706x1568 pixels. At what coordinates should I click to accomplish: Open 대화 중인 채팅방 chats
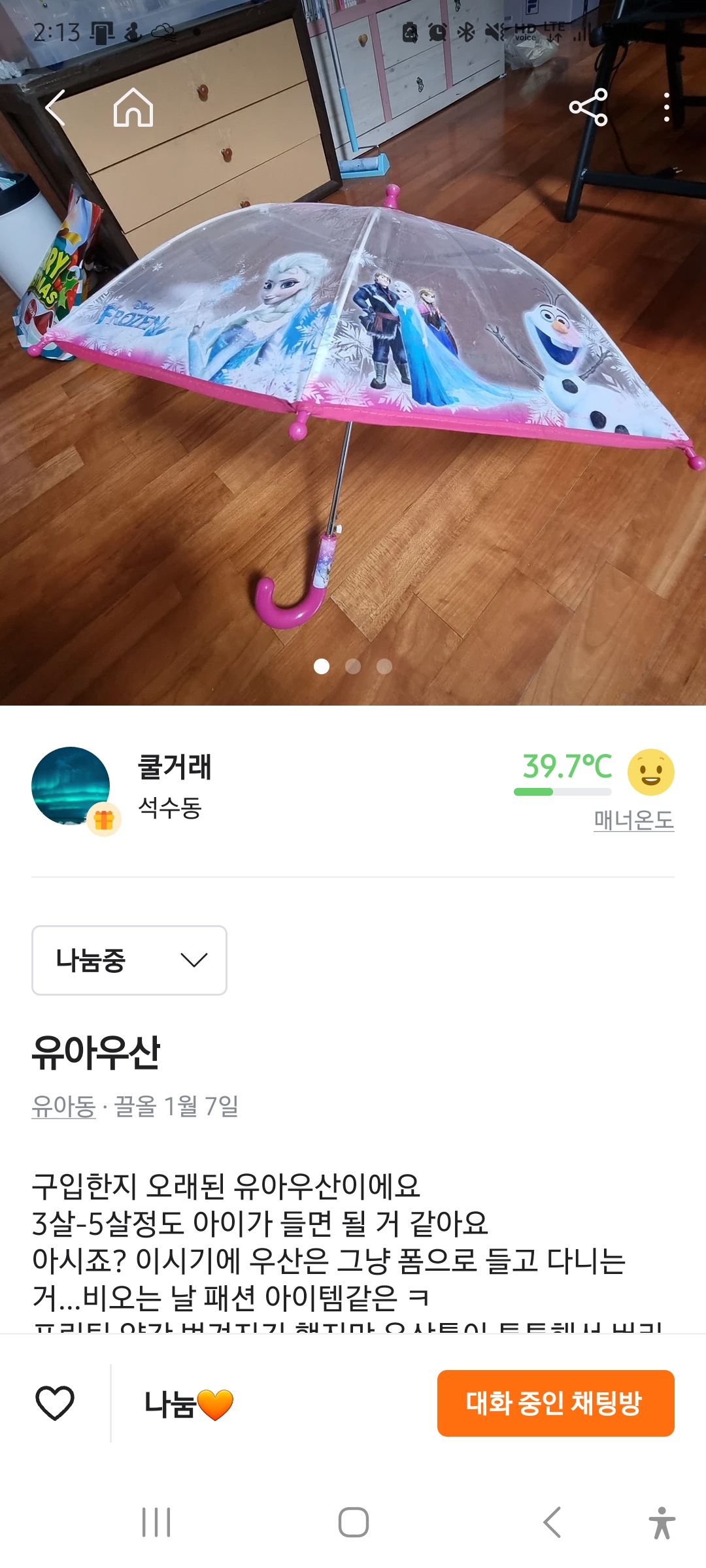555,1403
